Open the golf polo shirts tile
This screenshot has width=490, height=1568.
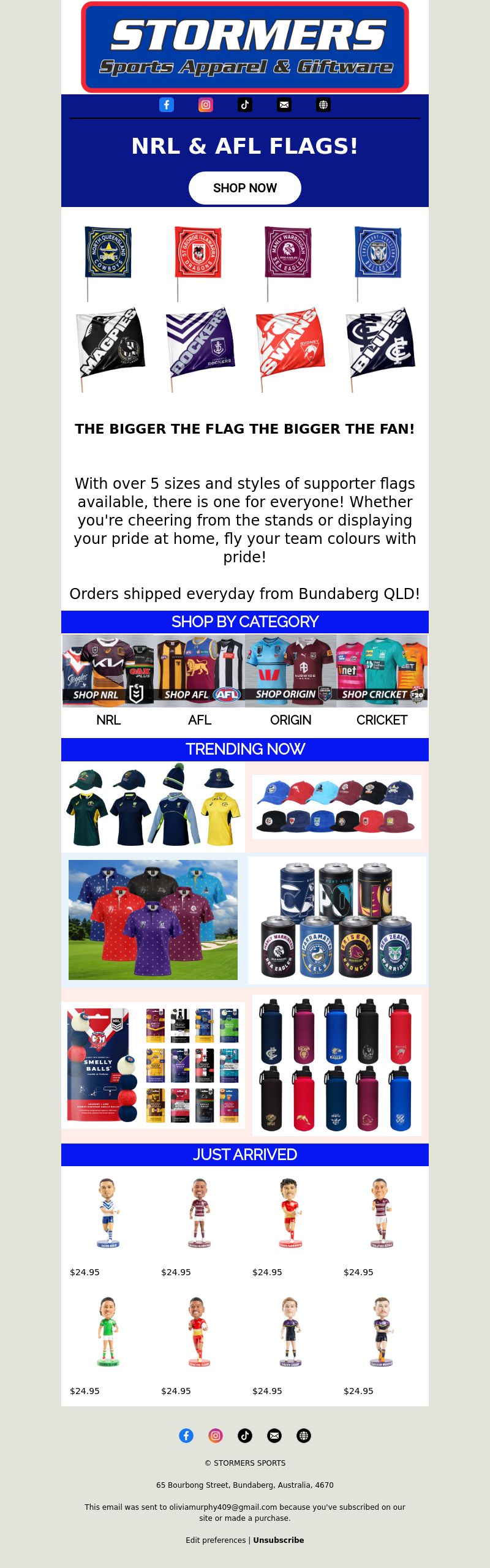click(x=153, y=919)
